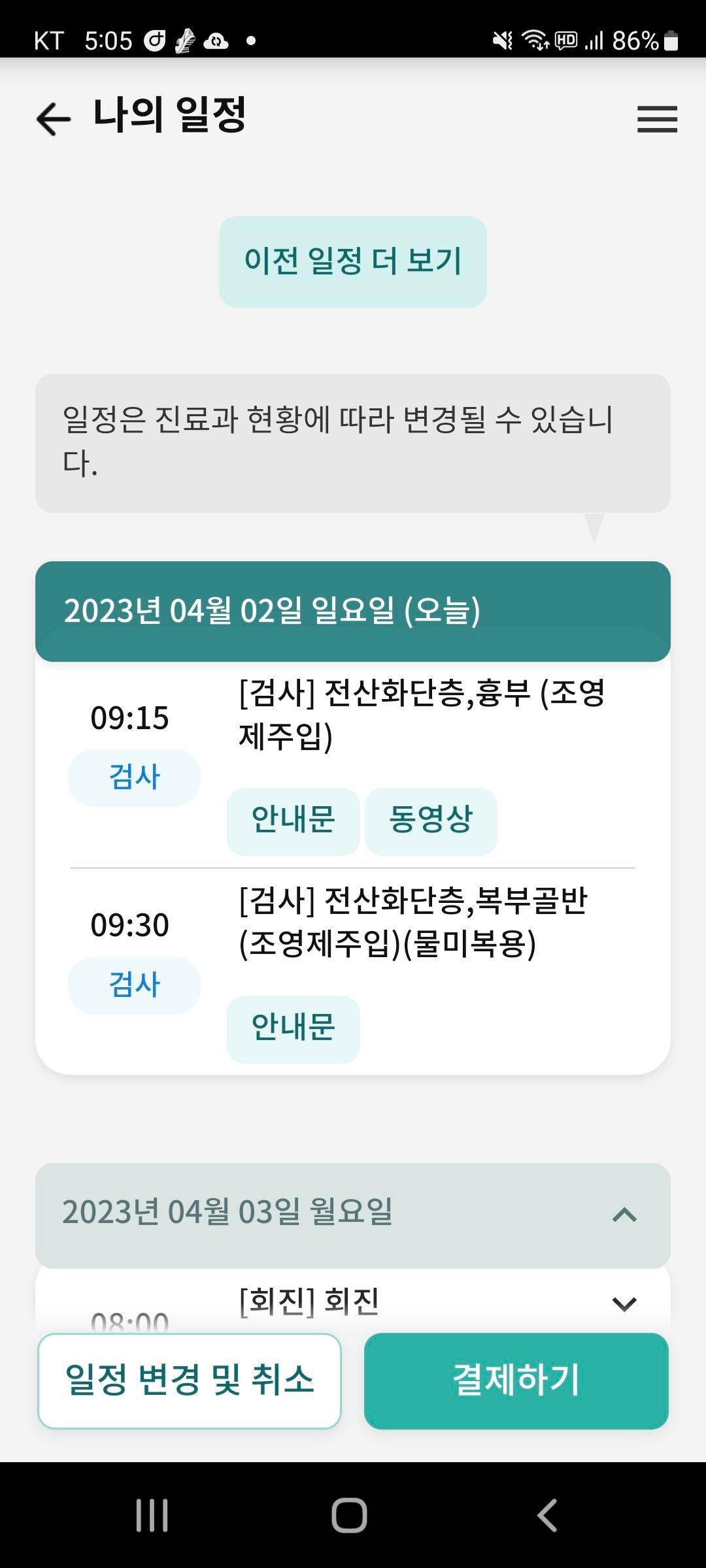Go to the home screen
Screen dimensions: 706x1568
[349, 1515]
